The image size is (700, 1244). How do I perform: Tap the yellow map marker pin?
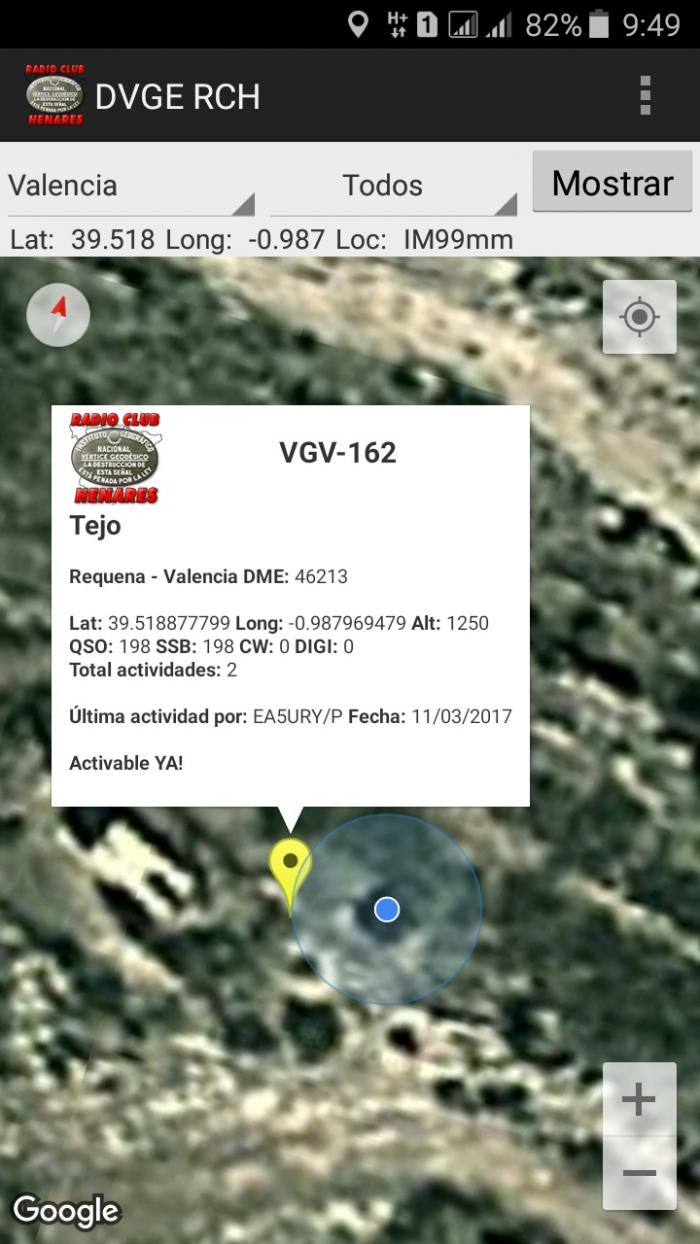tap(290, 870)
